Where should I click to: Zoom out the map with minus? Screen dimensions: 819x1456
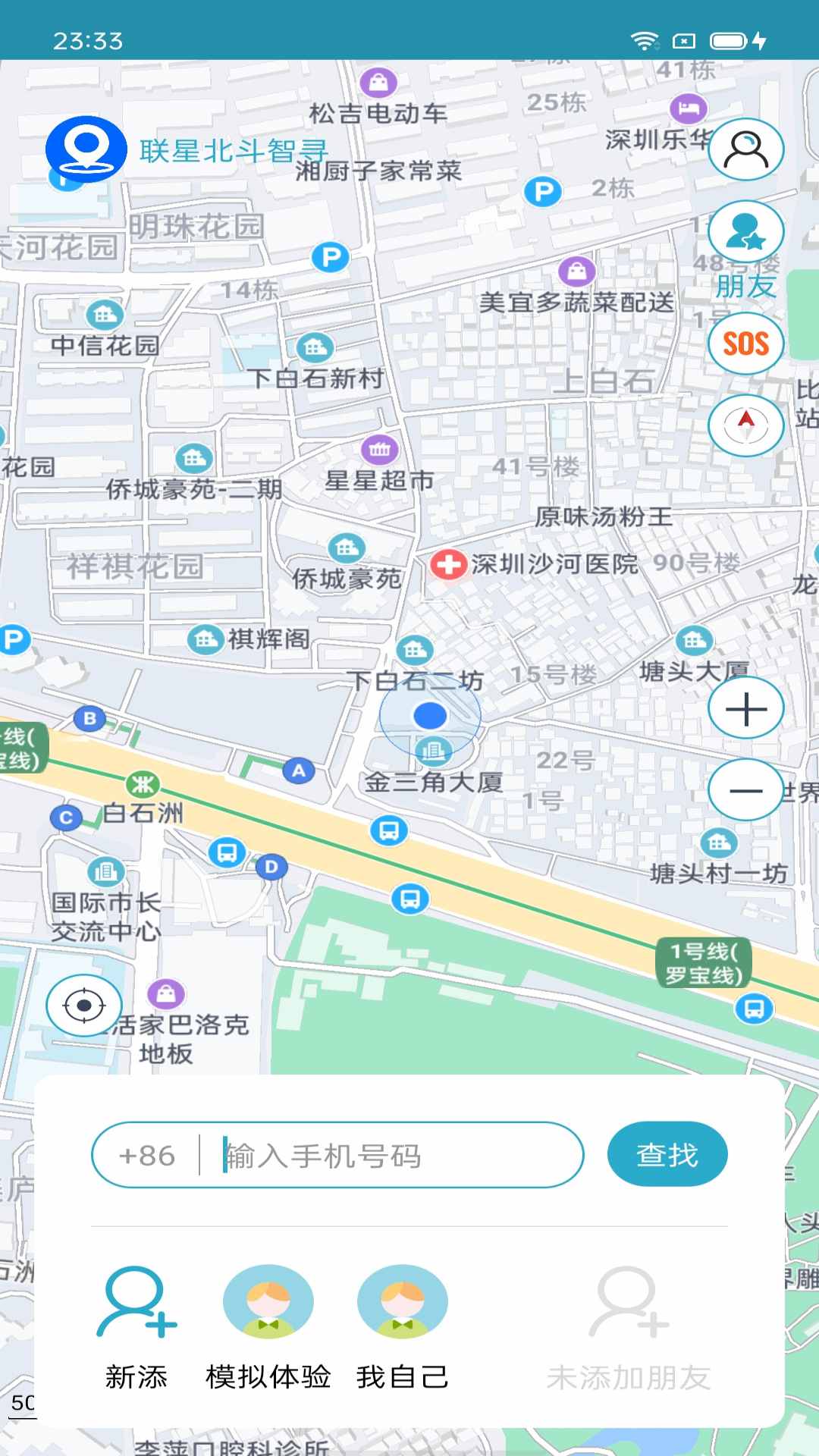click(x=746, y=790)
